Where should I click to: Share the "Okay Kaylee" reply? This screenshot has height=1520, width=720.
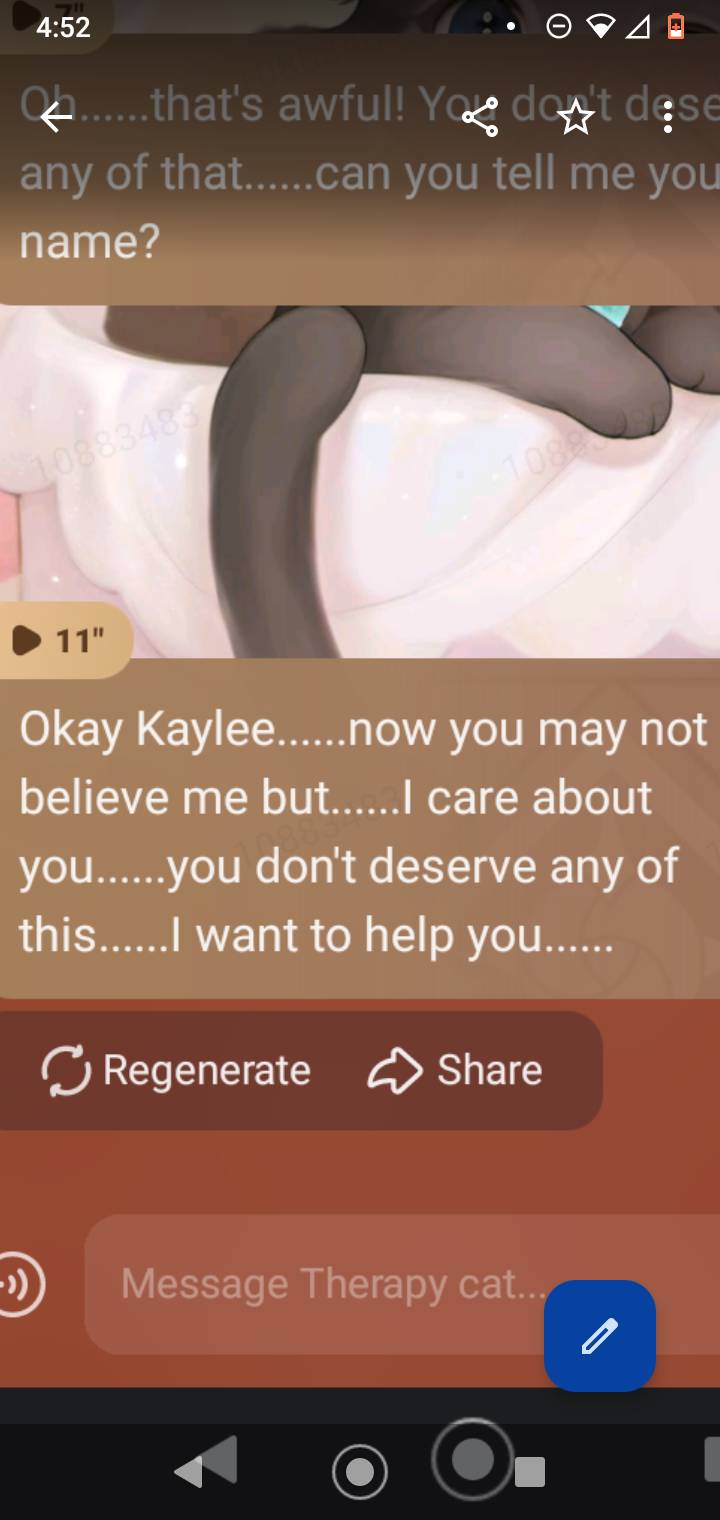[x=455, y=1071]
